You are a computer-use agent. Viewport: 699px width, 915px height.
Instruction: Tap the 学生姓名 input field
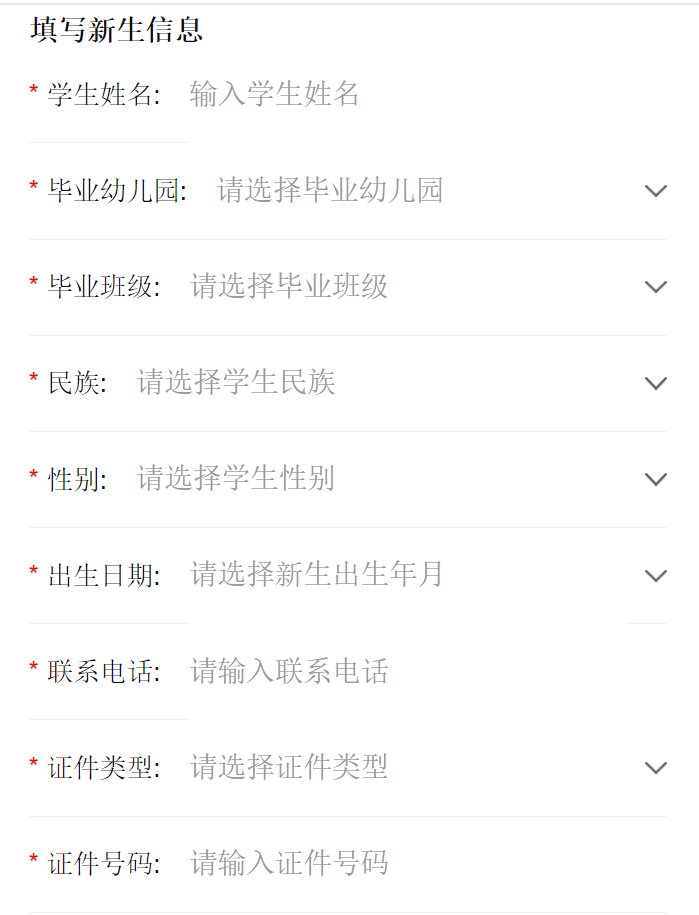[400, 95]
